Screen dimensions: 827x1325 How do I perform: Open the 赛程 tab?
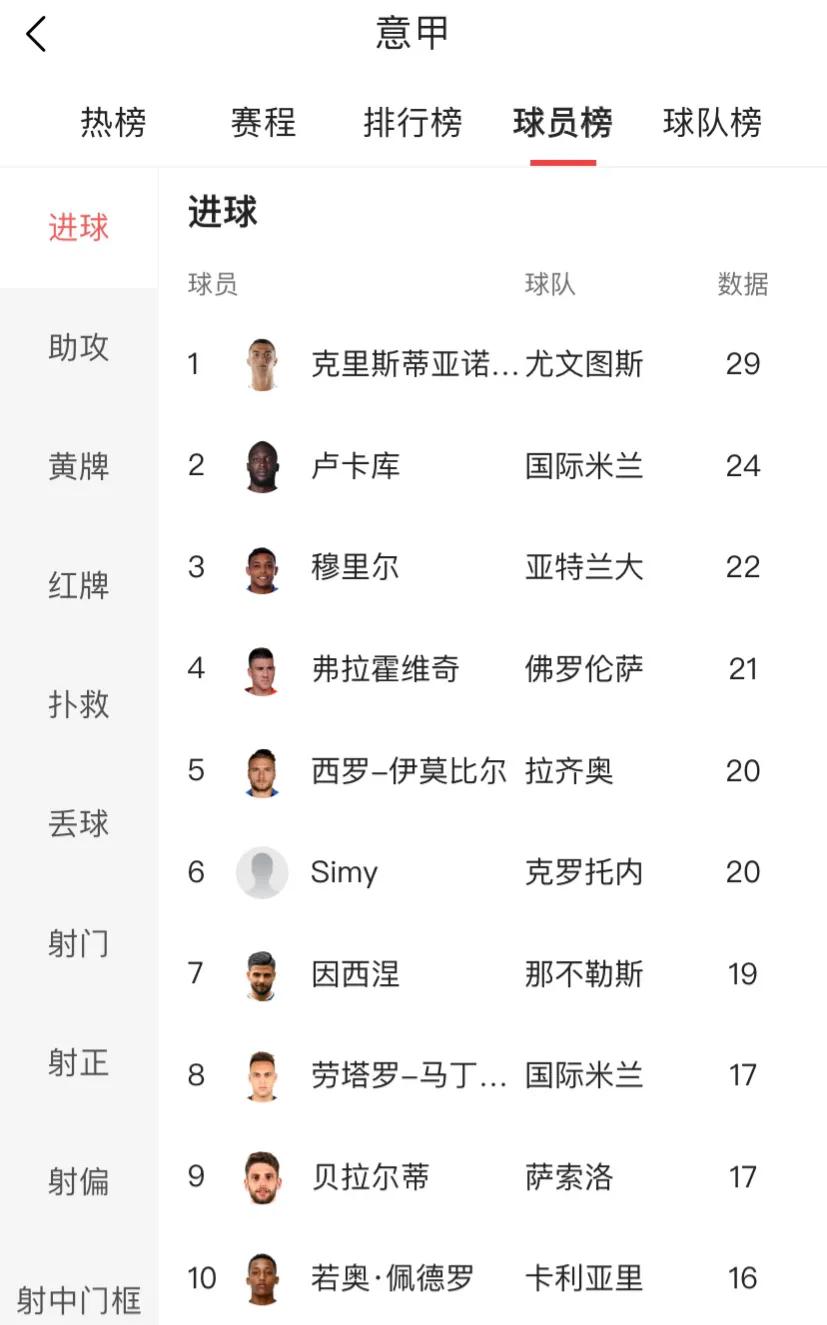coord(263,123)
